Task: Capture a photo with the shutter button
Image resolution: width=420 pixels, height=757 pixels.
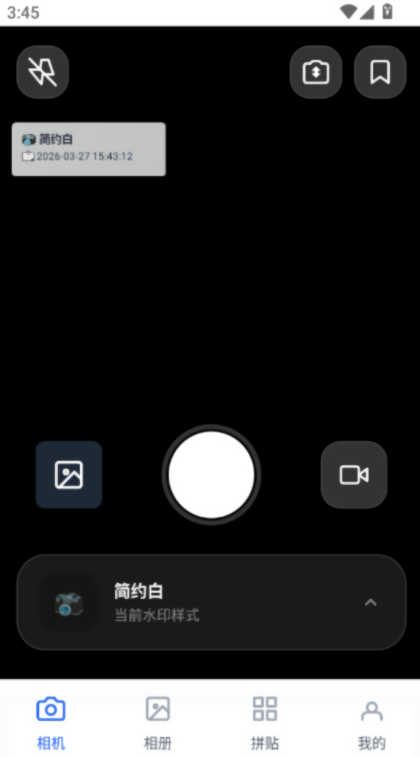Action: pos(211,475)
